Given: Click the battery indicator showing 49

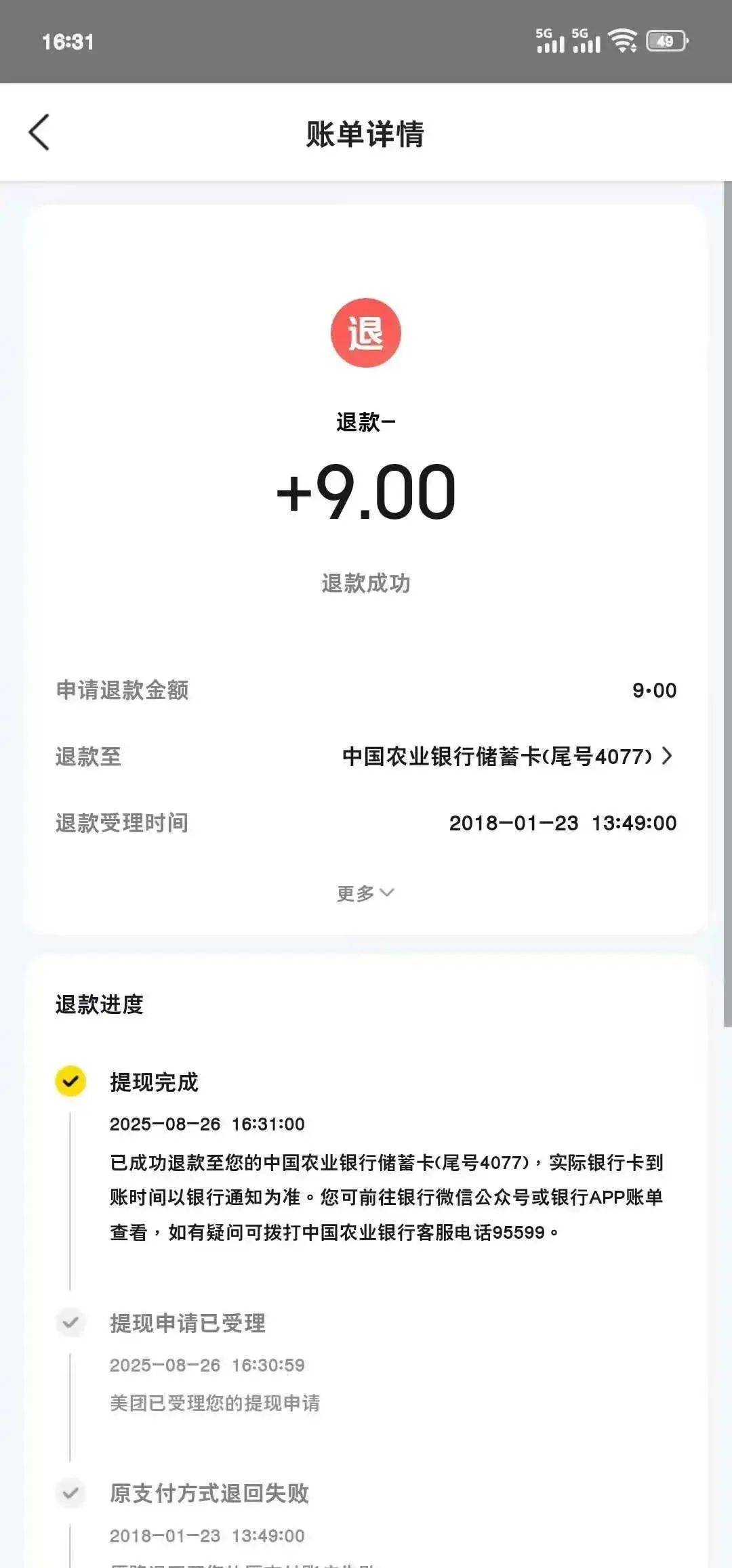Looking at the screenshot, I should tap(661, 42).
